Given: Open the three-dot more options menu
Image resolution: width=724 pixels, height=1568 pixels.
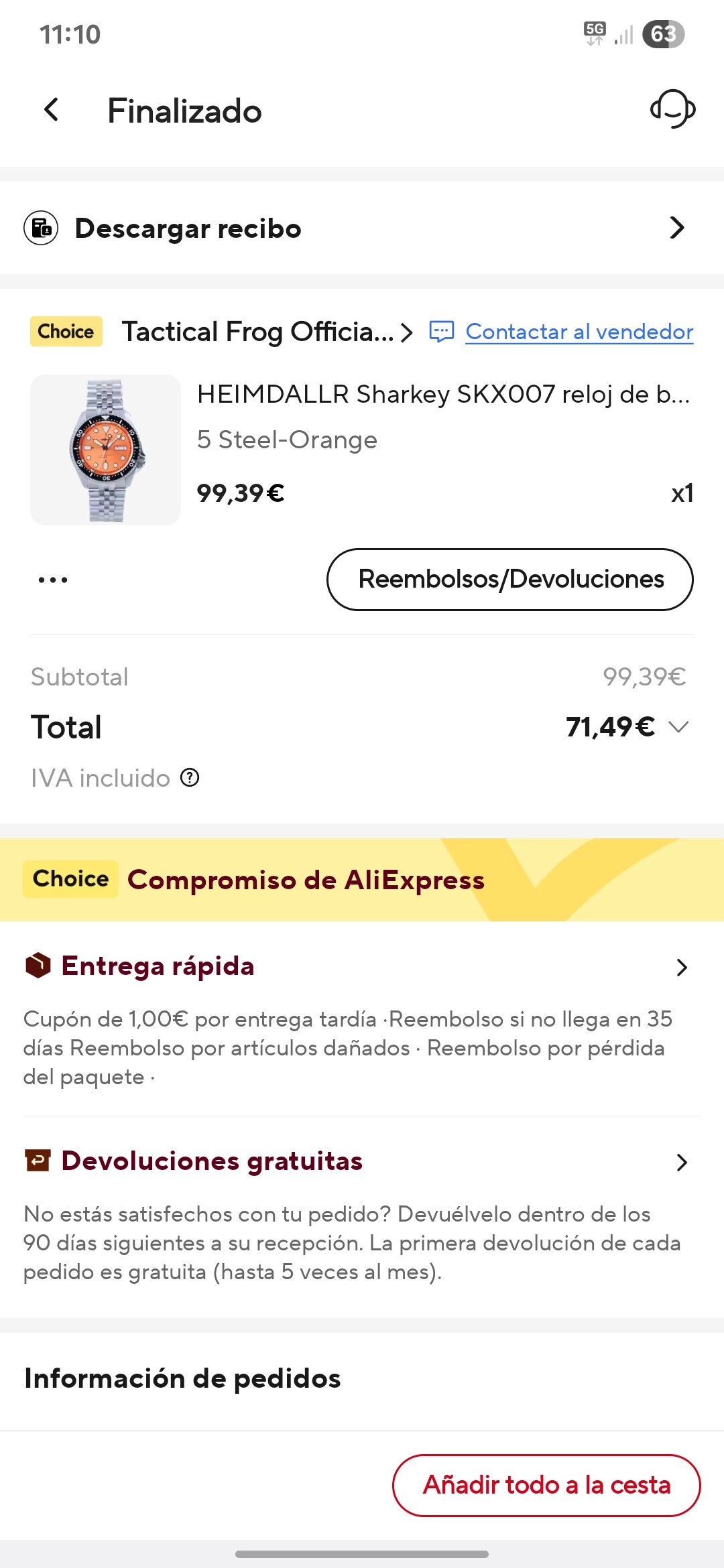Looking at the screenshot, I should 53,580.
